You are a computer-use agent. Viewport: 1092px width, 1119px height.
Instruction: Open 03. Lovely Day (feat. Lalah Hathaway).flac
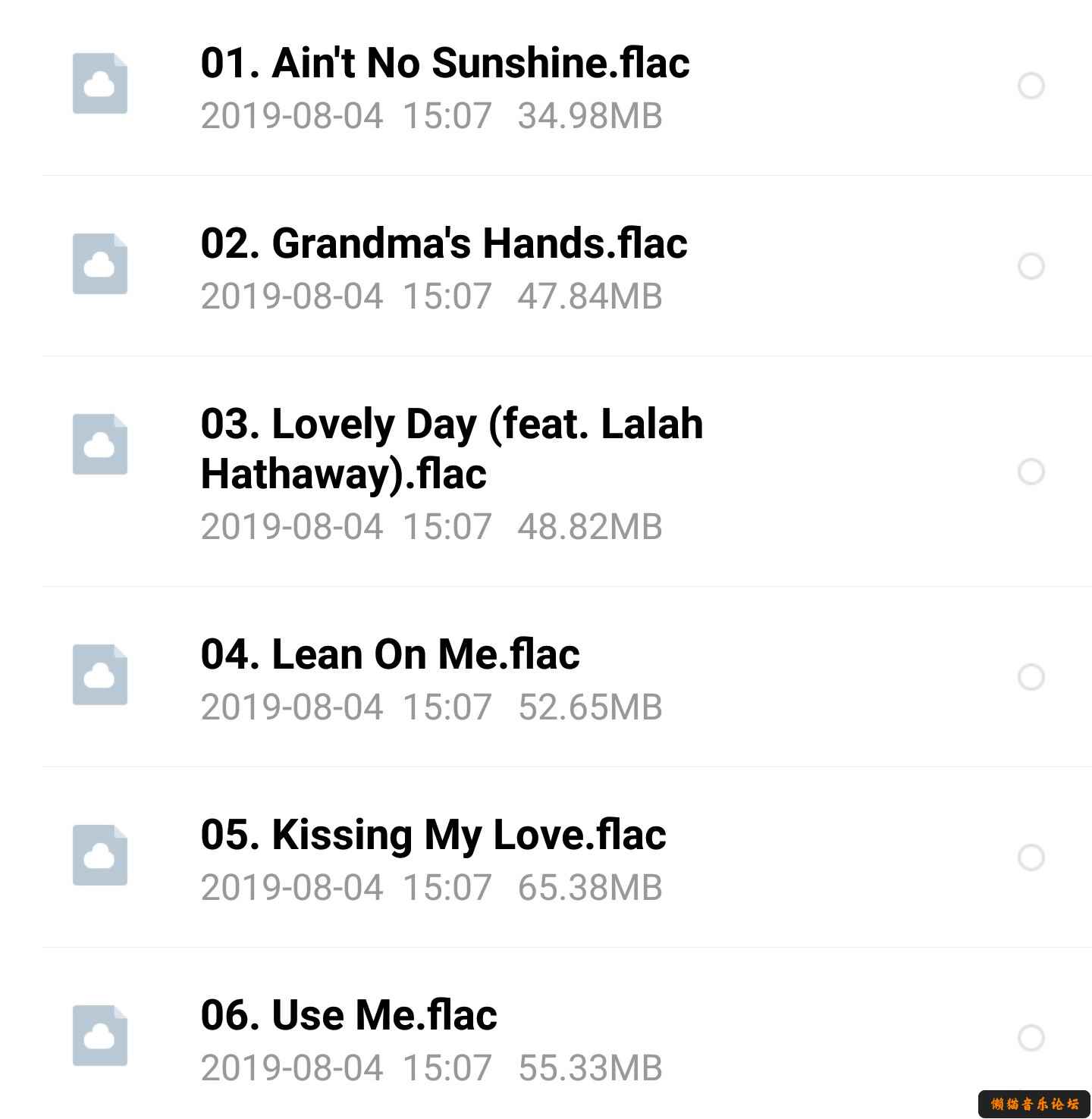pos(451,448)
